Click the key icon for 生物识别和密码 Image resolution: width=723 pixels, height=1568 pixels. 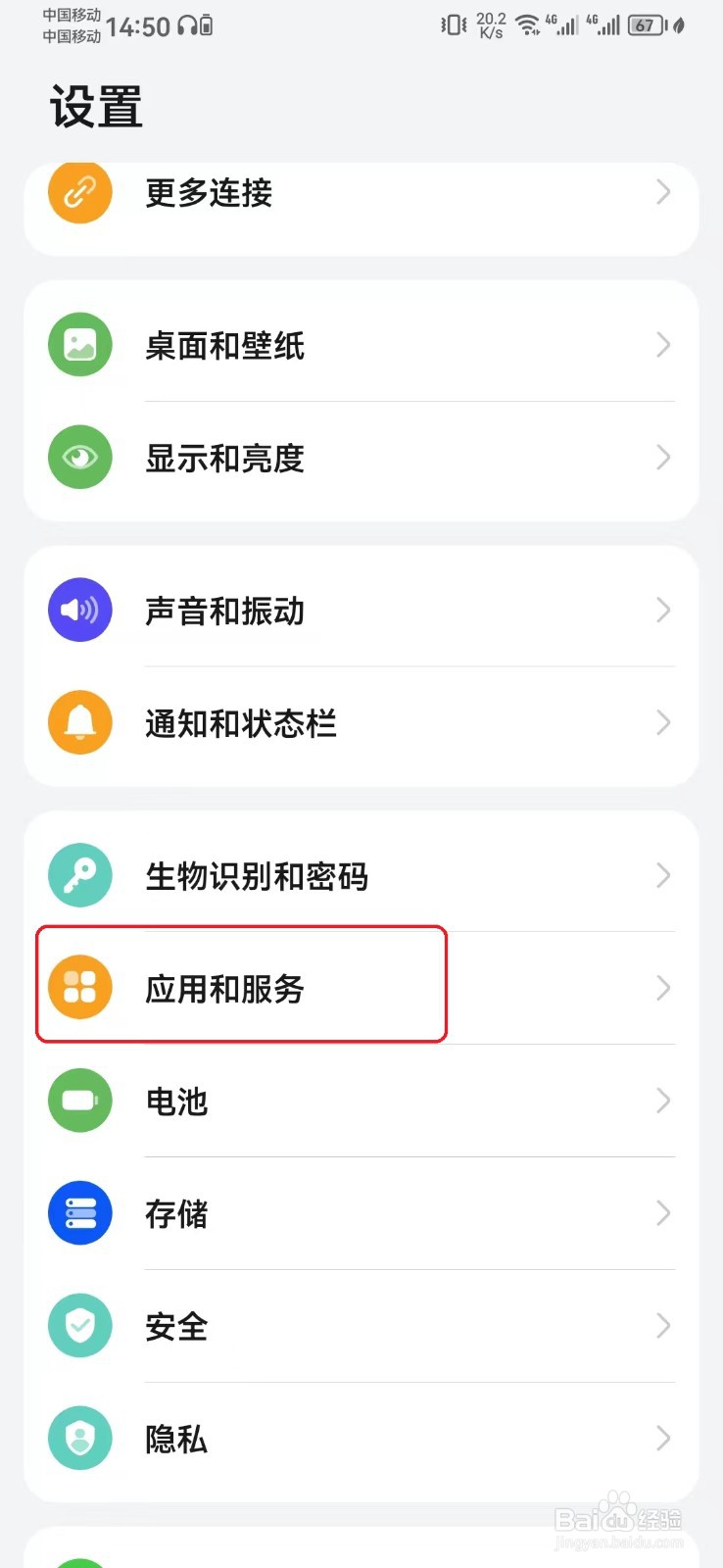pyautogui.click(x=79, y=875)
